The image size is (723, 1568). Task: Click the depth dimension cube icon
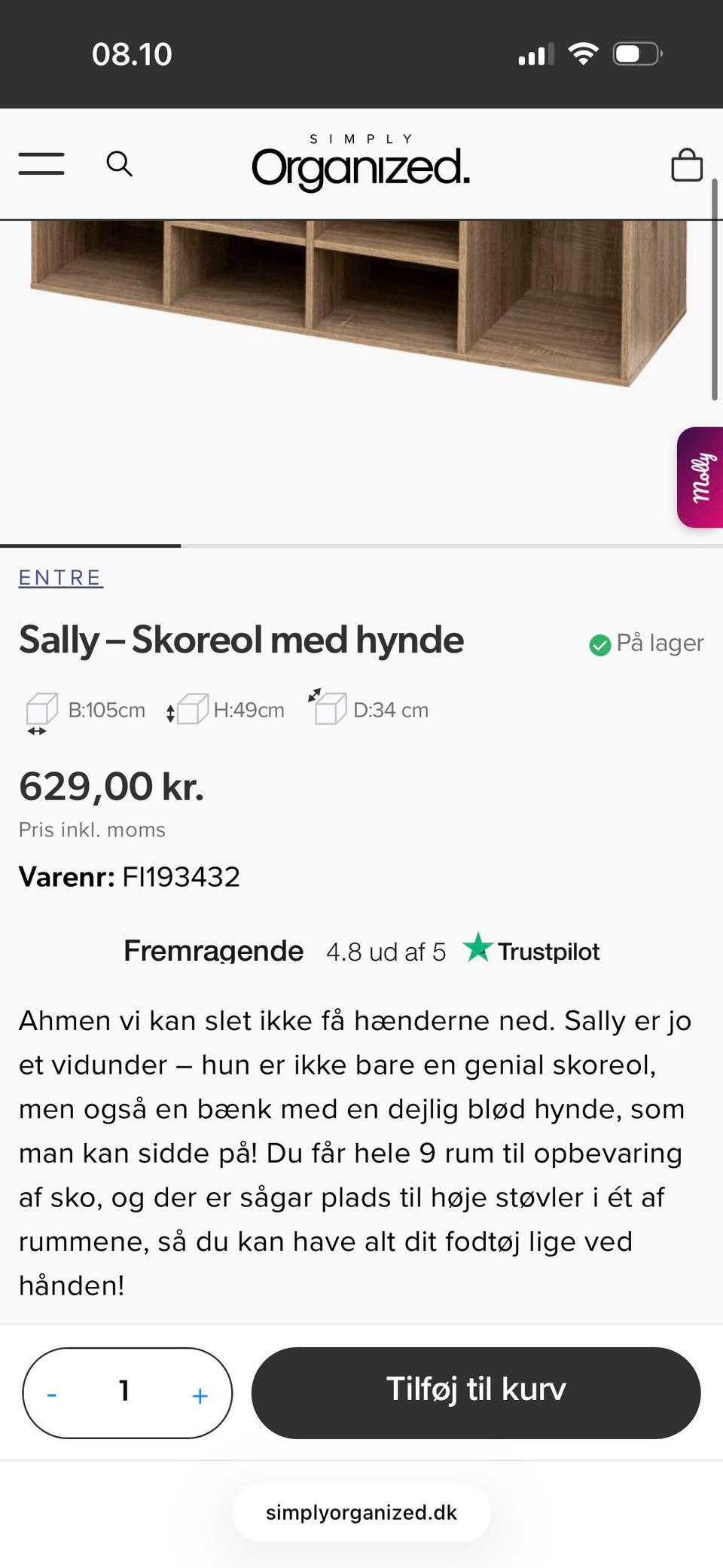click(331, 709)
